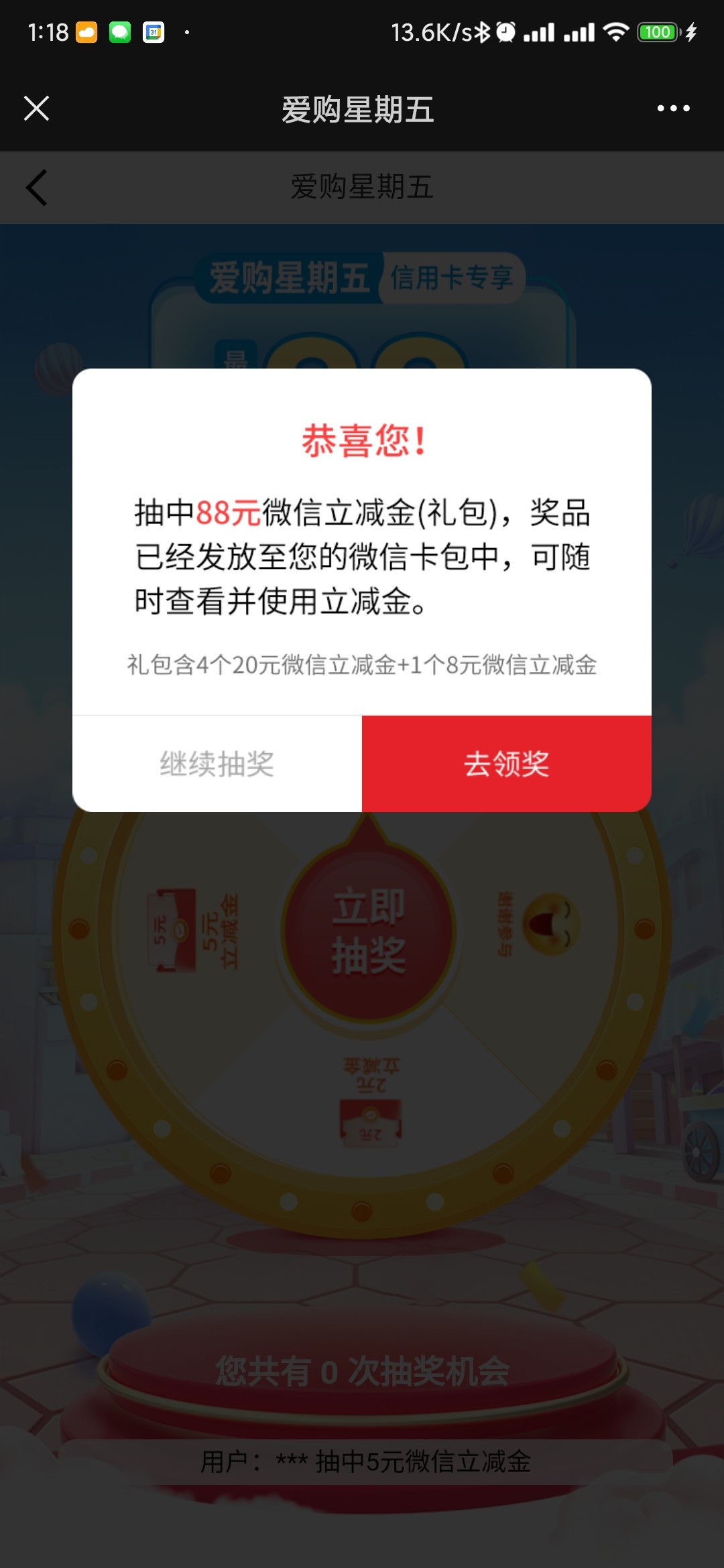Screen dimensions: 724x1568
Task: Select 继续抽奖 to keep drawing
Action: point(217,764)
